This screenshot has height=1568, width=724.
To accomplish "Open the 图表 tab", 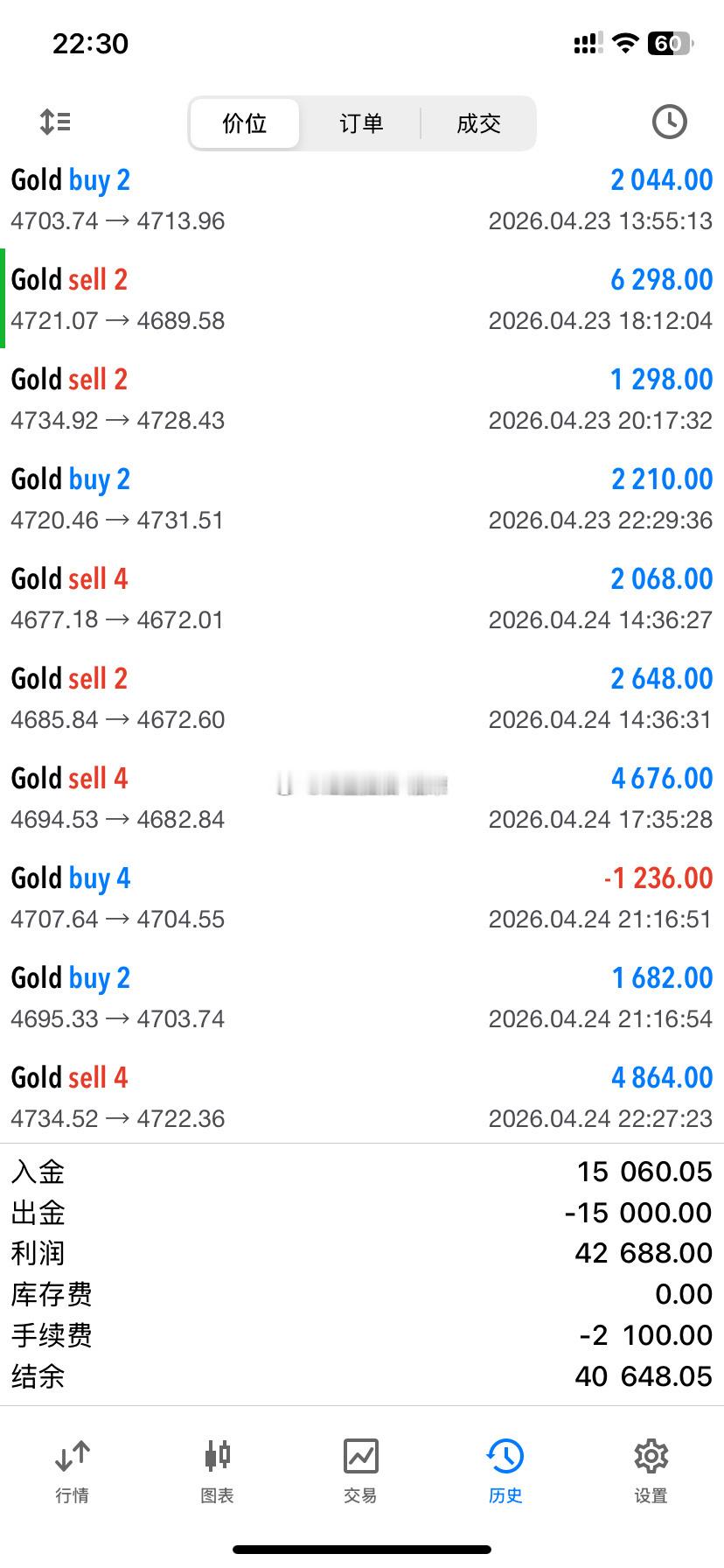I will tap(217, 1472).
